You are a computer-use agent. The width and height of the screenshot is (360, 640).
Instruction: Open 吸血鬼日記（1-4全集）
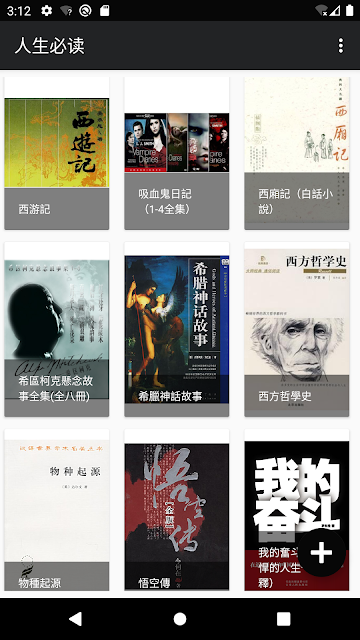[177, 153]
